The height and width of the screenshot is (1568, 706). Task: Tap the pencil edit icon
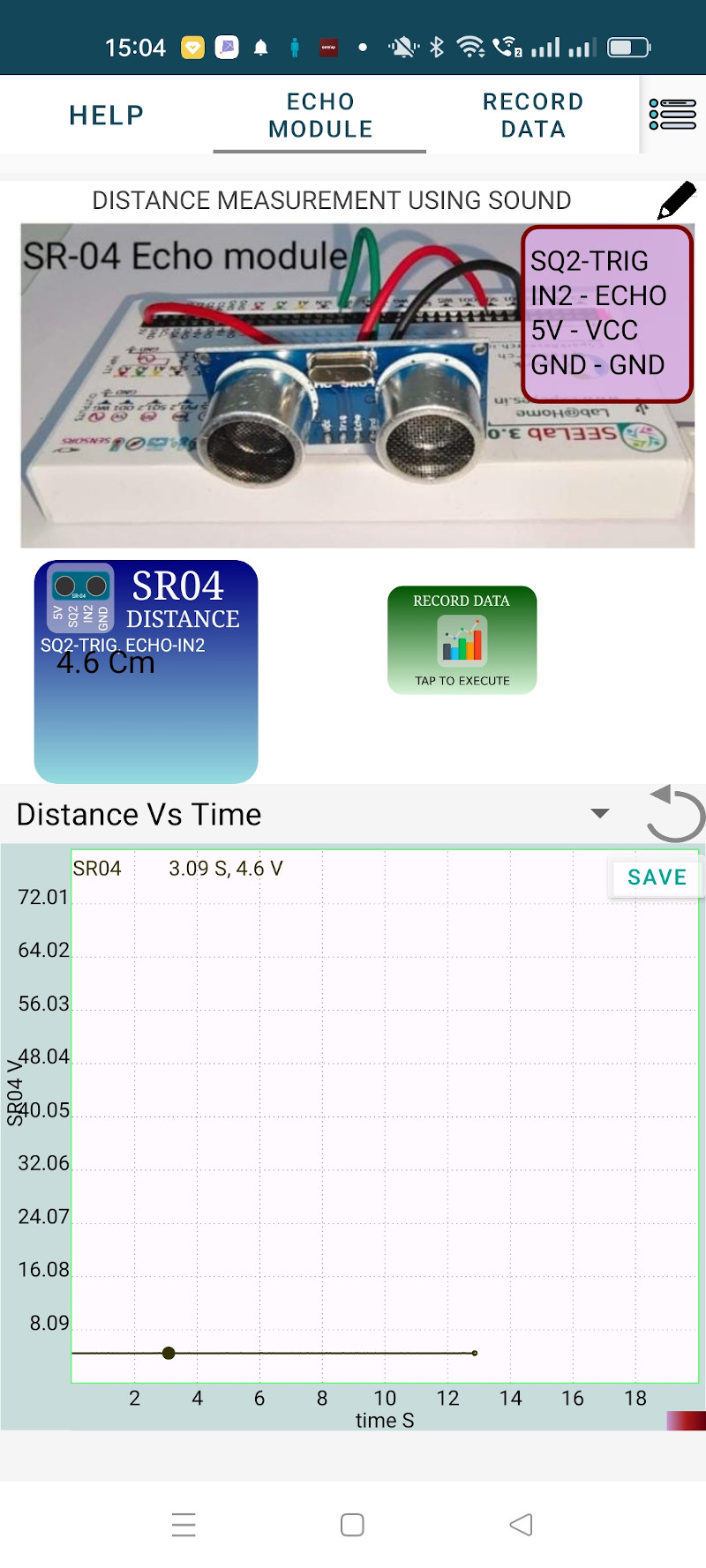677,200
